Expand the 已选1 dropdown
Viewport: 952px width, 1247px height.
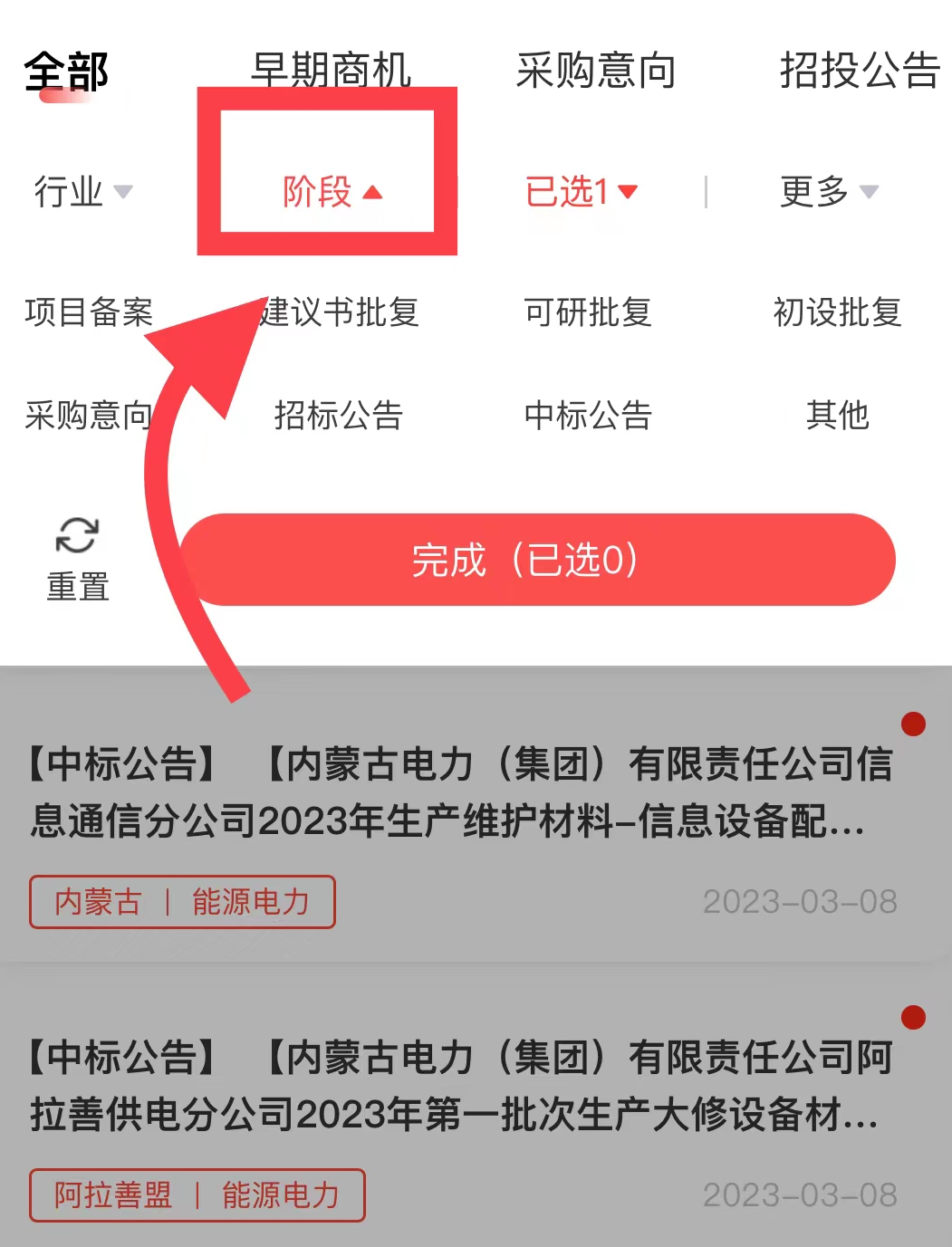pyautogui.click(x=582, y=193)
